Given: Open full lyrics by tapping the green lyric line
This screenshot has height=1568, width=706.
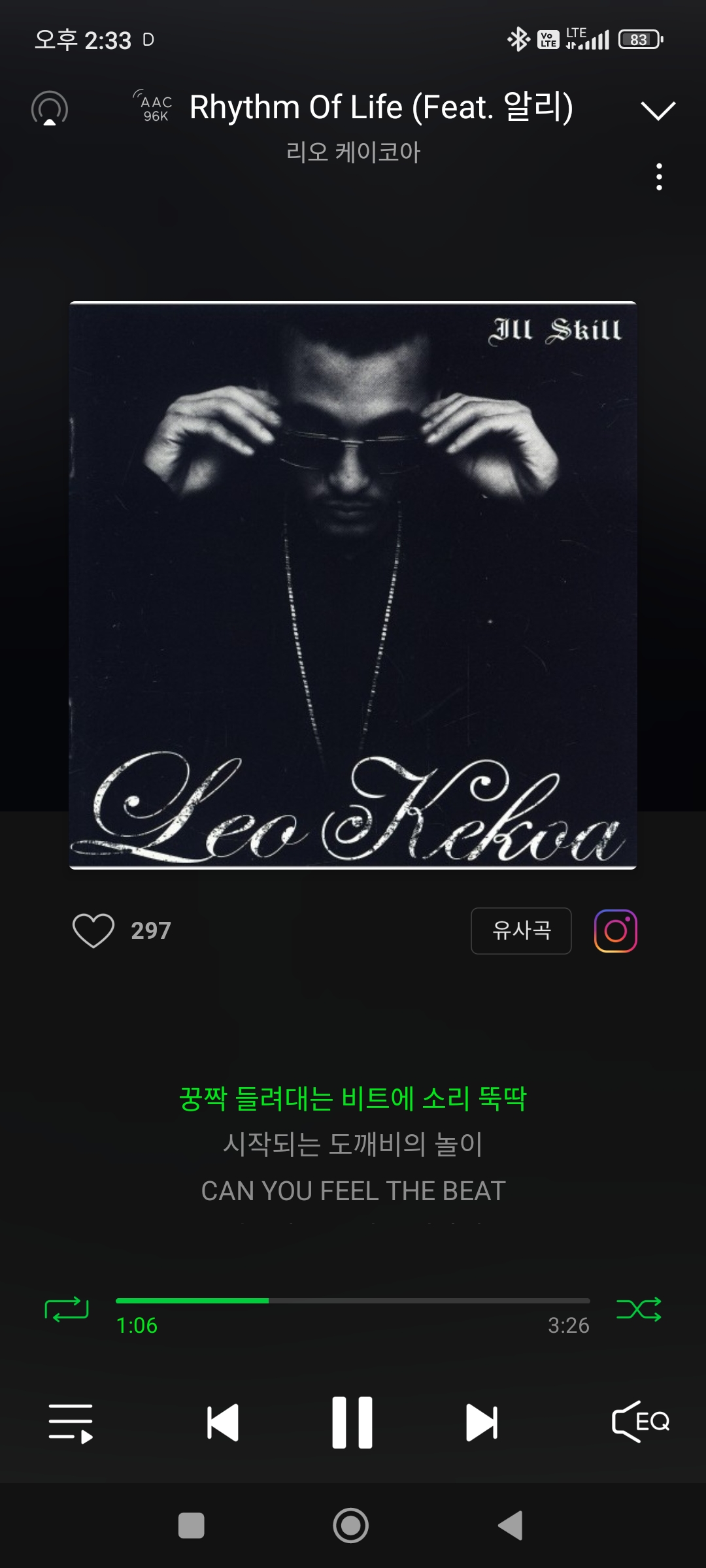Looking at the screenshot, I should pos(353,1098).
